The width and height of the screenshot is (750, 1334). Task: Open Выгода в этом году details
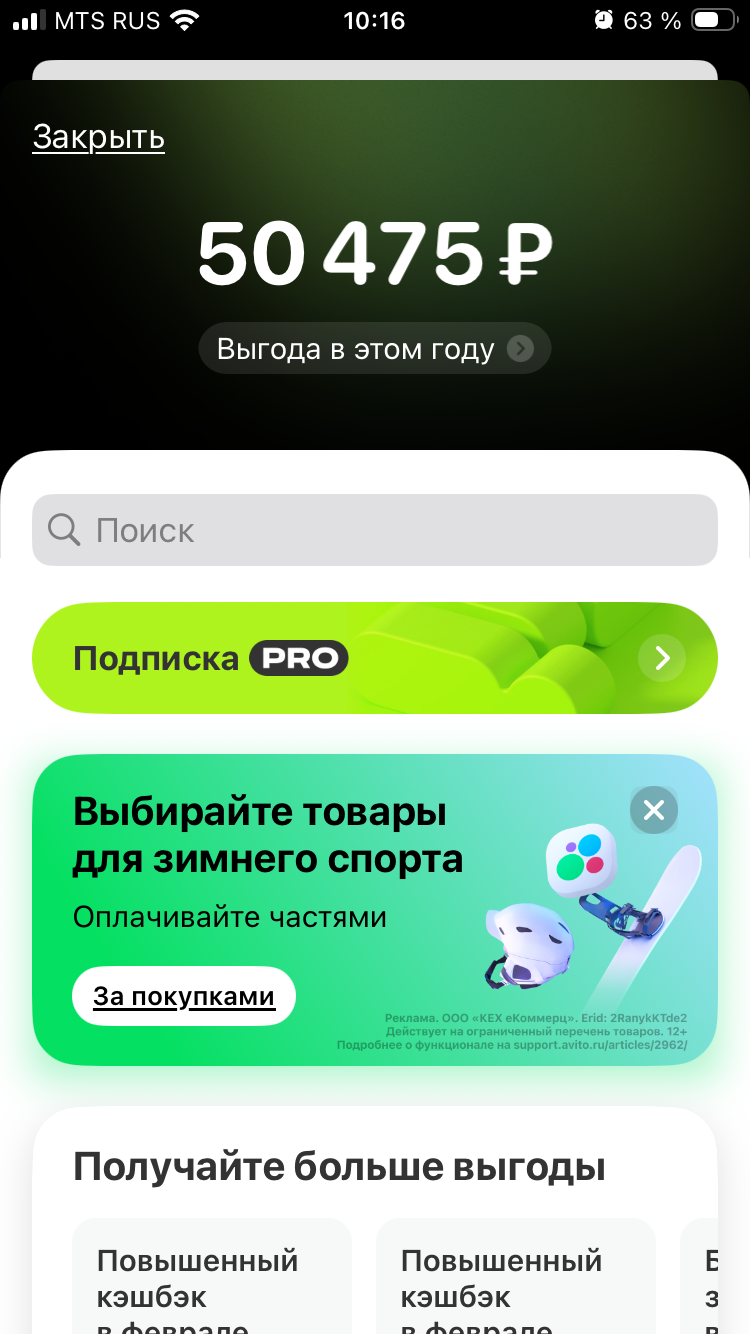(374, 349)
